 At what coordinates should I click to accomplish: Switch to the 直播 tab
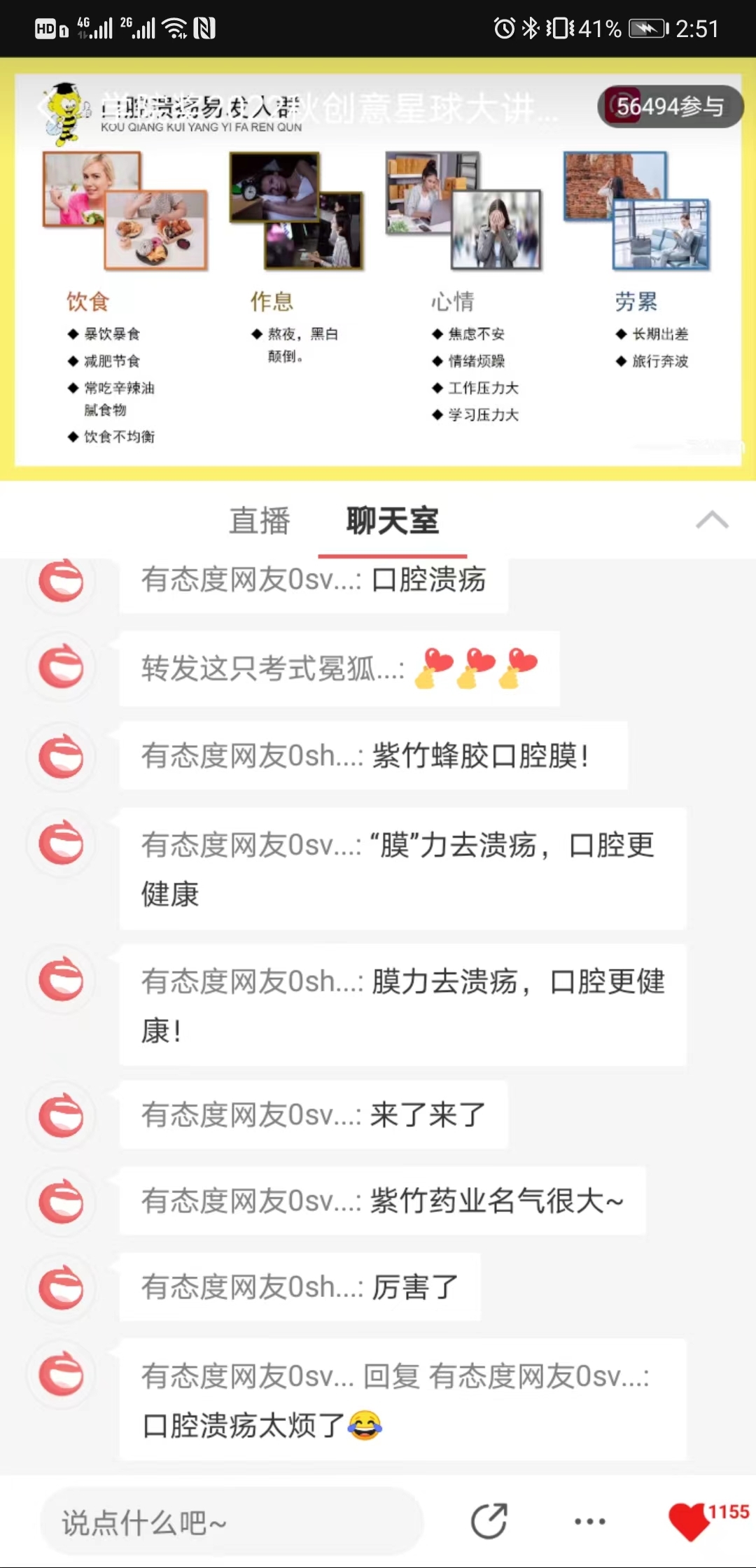click(x=259, y=521)
